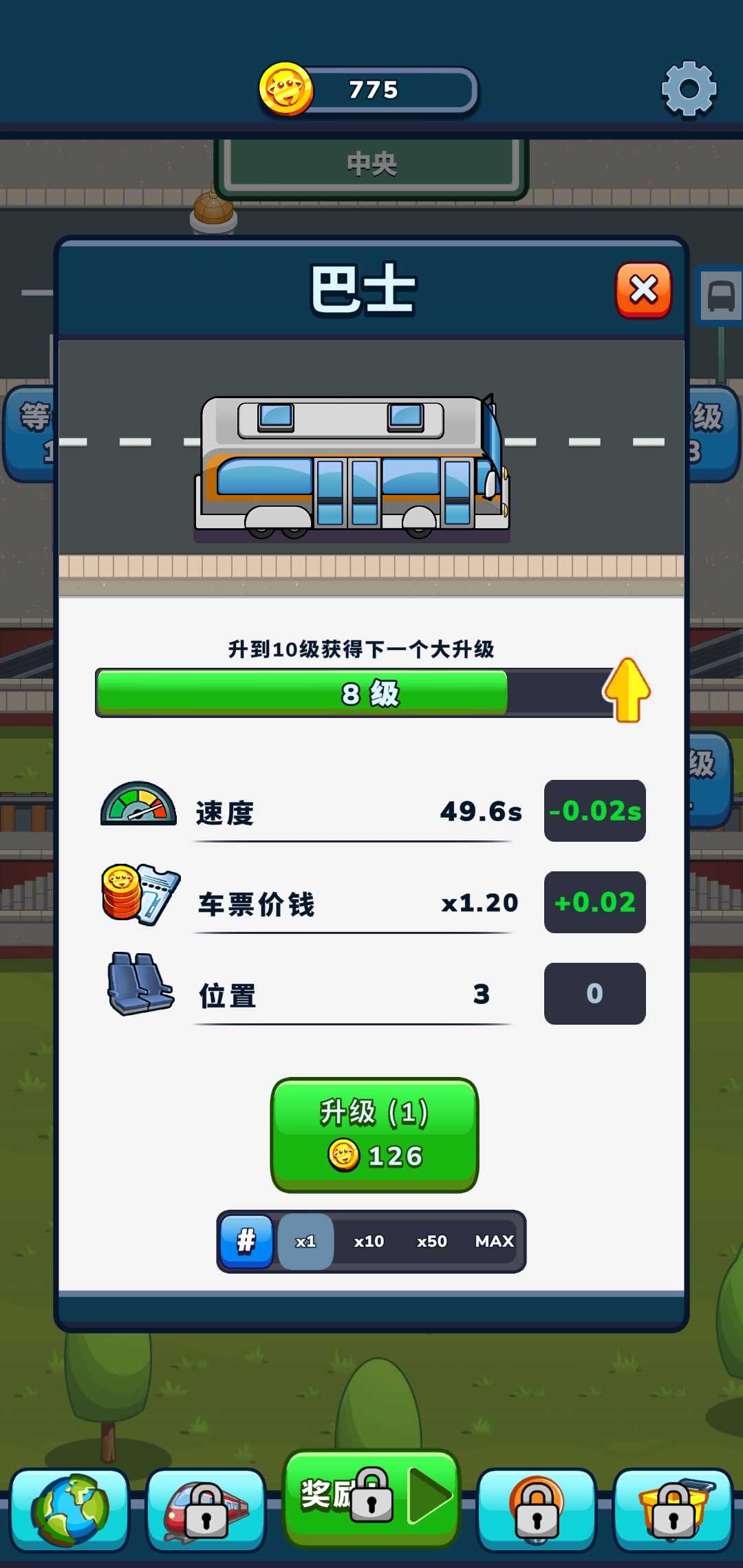Select the x1 upgrade multiplier
743x1568 pixels.
coord(305,1241)
